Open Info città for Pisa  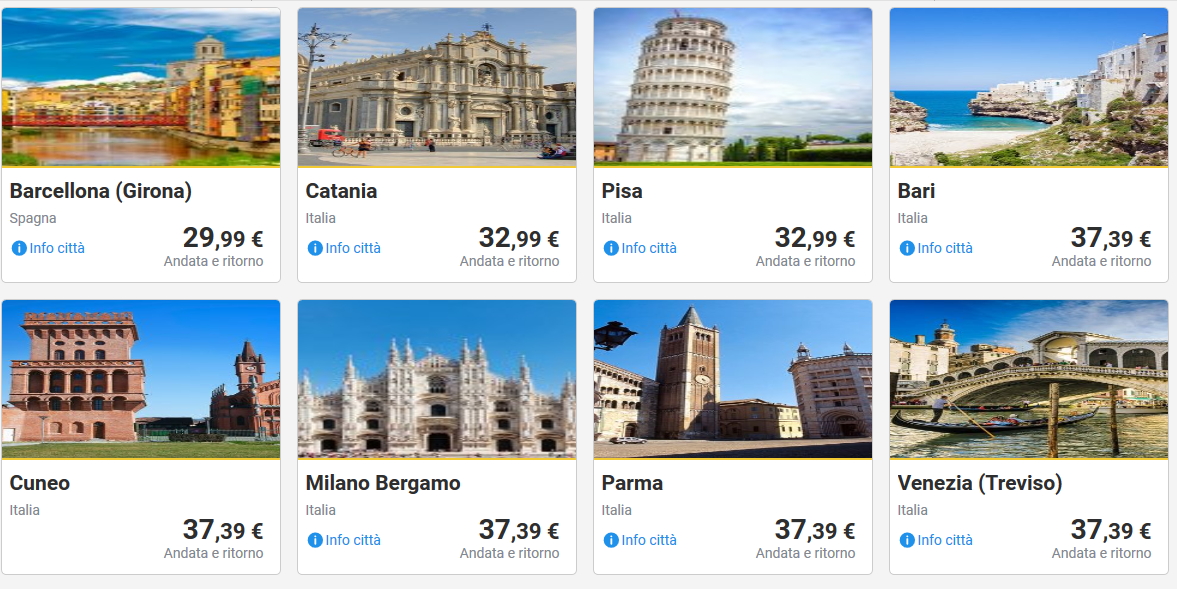click(x=641, y=248)
